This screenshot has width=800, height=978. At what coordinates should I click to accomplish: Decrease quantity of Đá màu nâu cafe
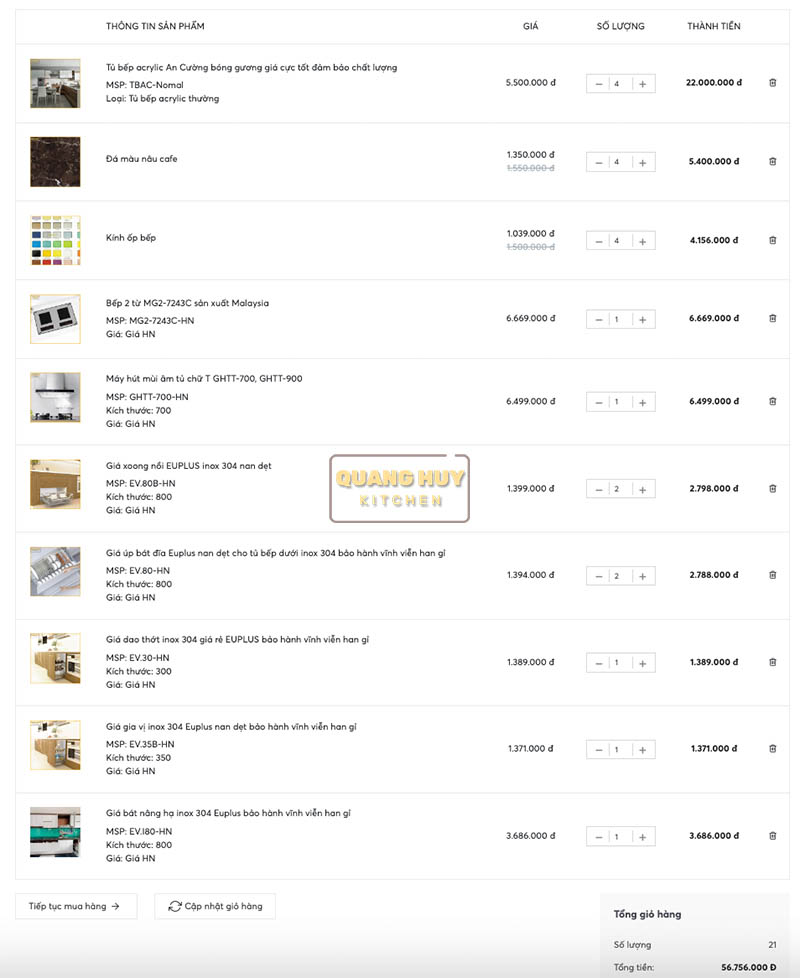tap(599, 162)
